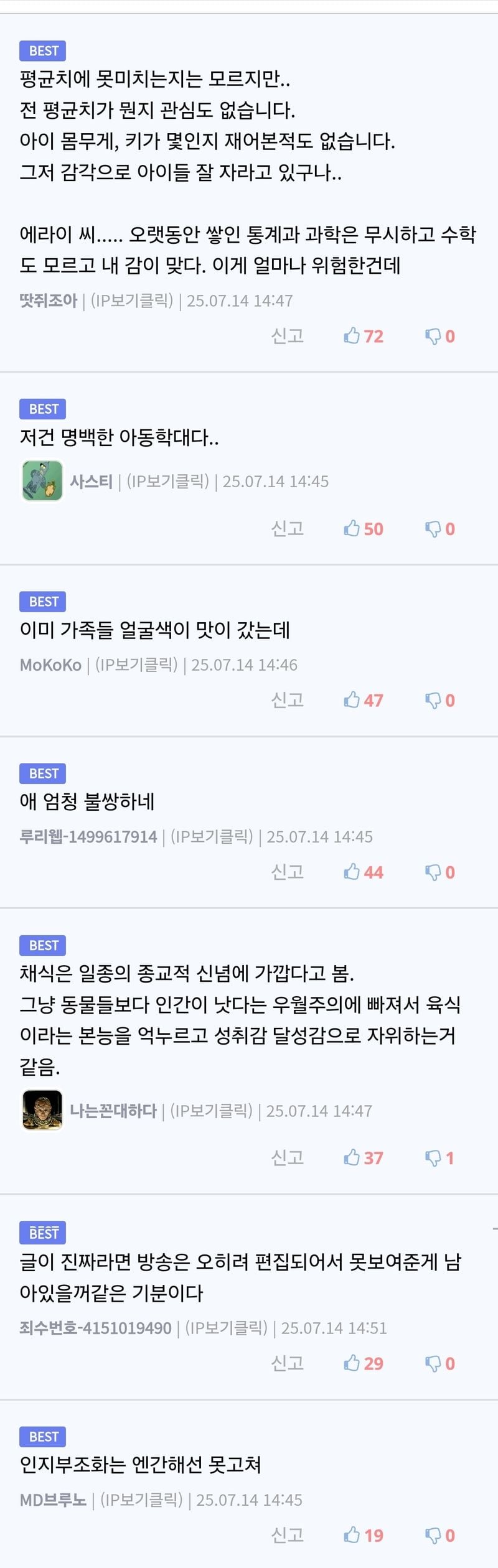Open 나는꼰대하다's username

tap(113, 1111)
